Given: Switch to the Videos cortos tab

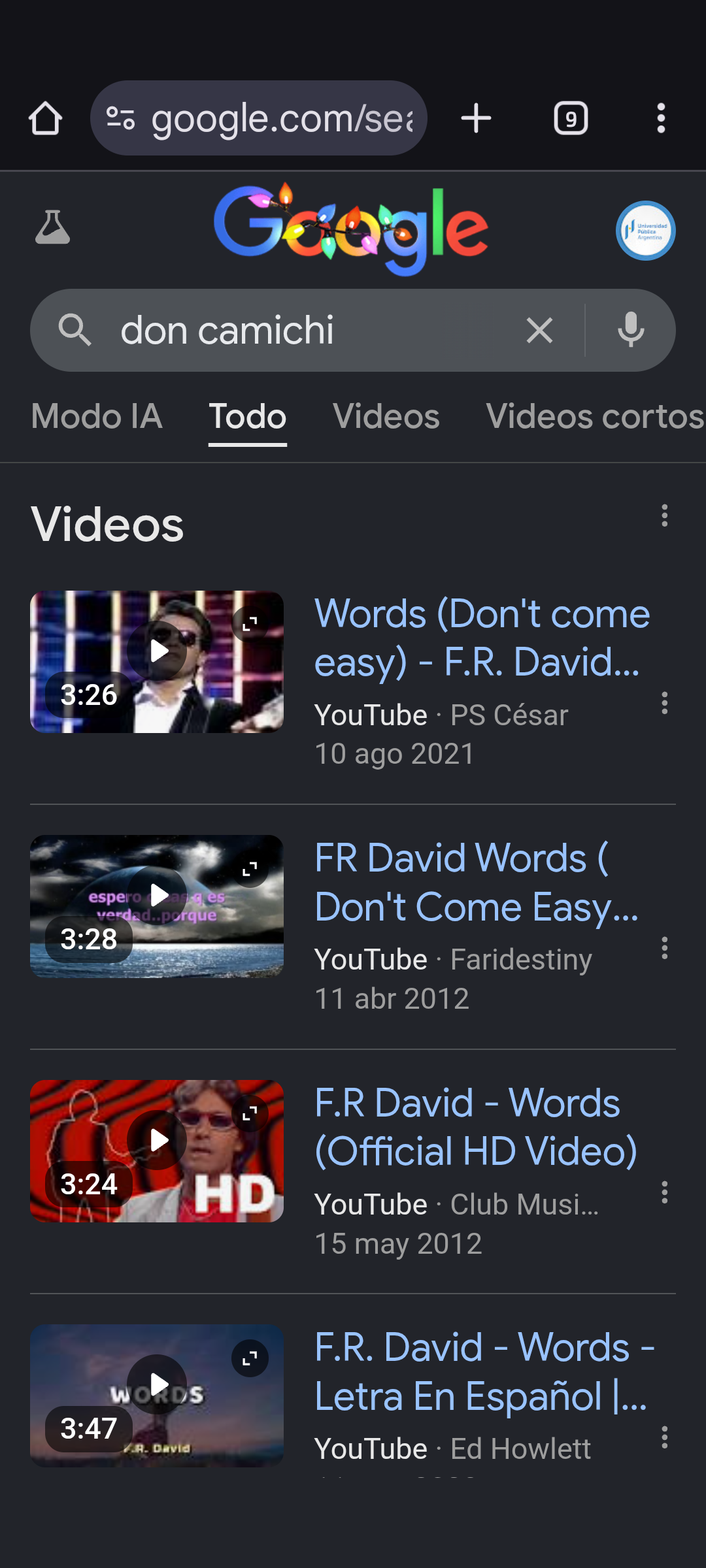Looking at the screenshot, I should tap(595, 417).
